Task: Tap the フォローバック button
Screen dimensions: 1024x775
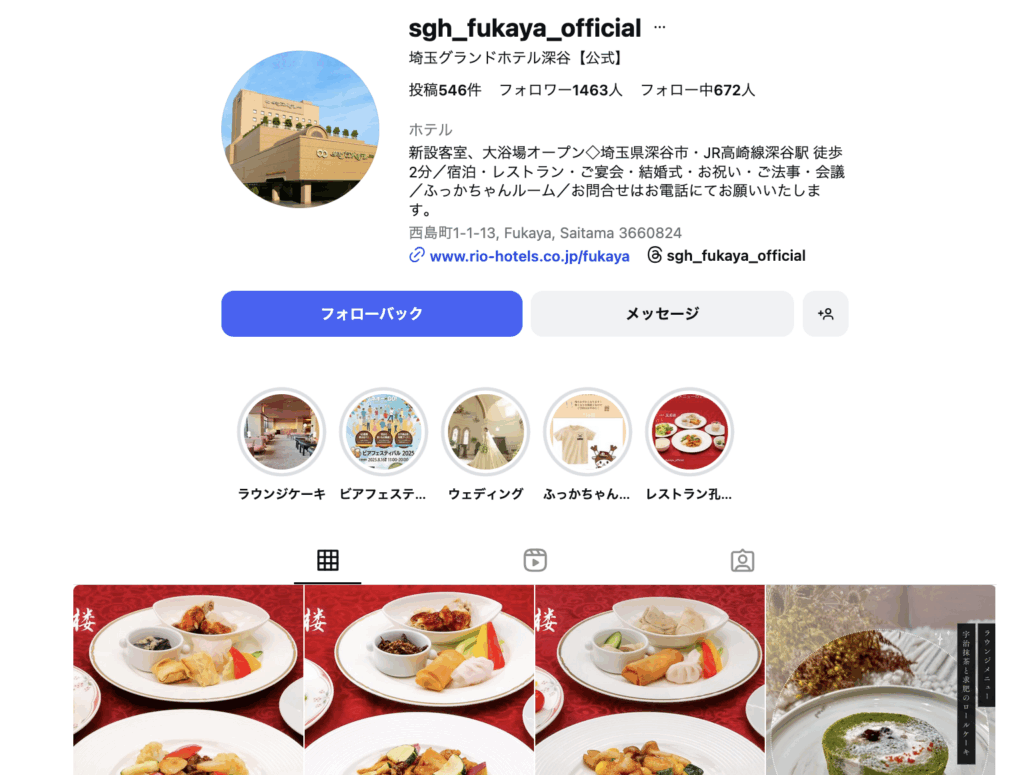Action: tap(371, 314)
